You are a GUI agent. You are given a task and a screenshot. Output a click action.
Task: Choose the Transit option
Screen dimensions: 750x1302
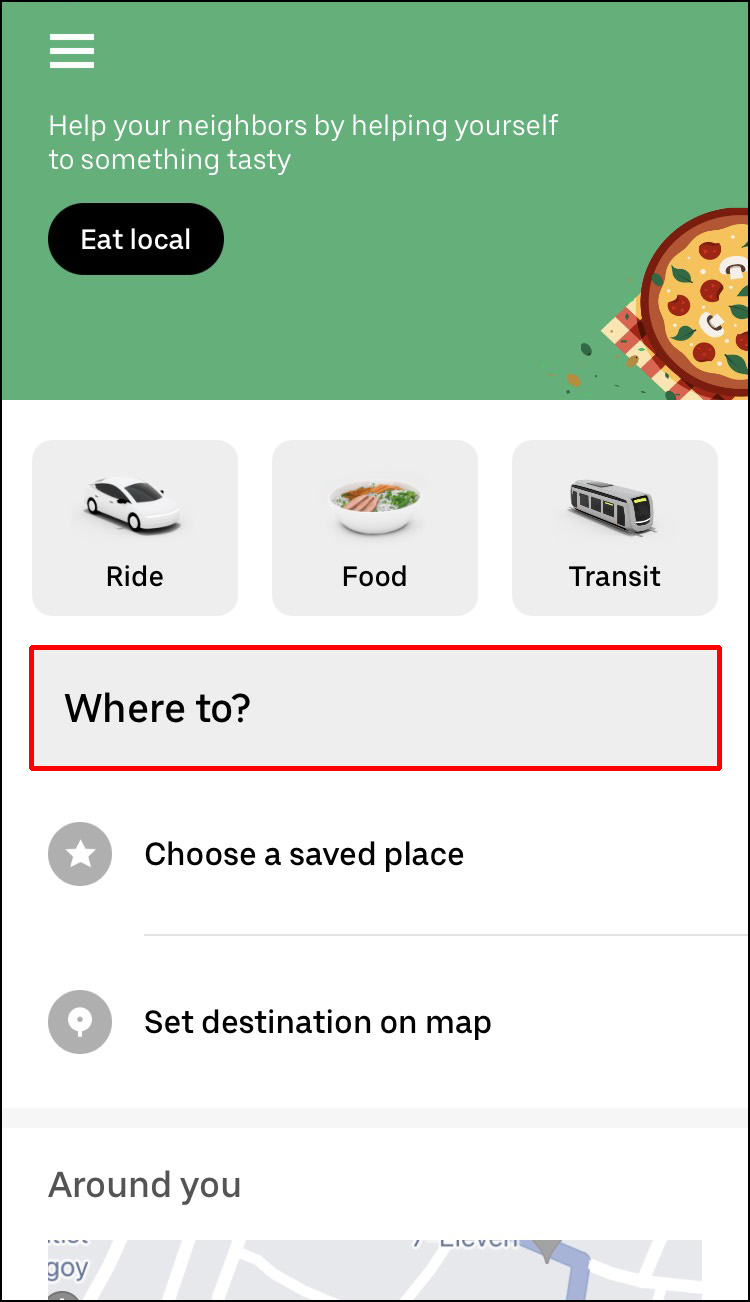pos(615,528)
